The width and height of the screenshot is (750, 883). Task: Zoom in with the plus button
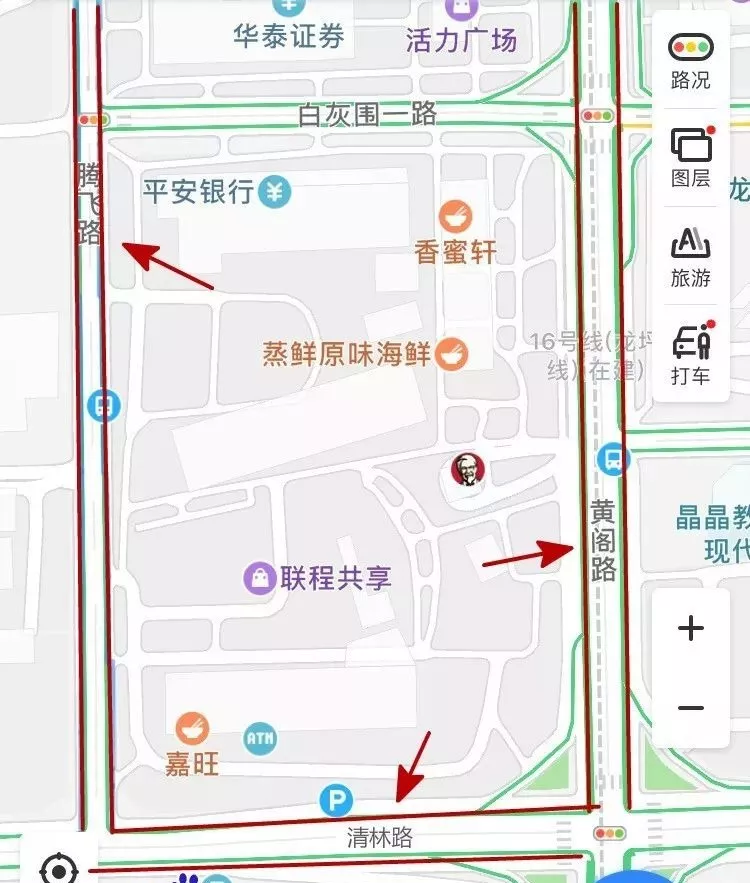click(690, 629)
